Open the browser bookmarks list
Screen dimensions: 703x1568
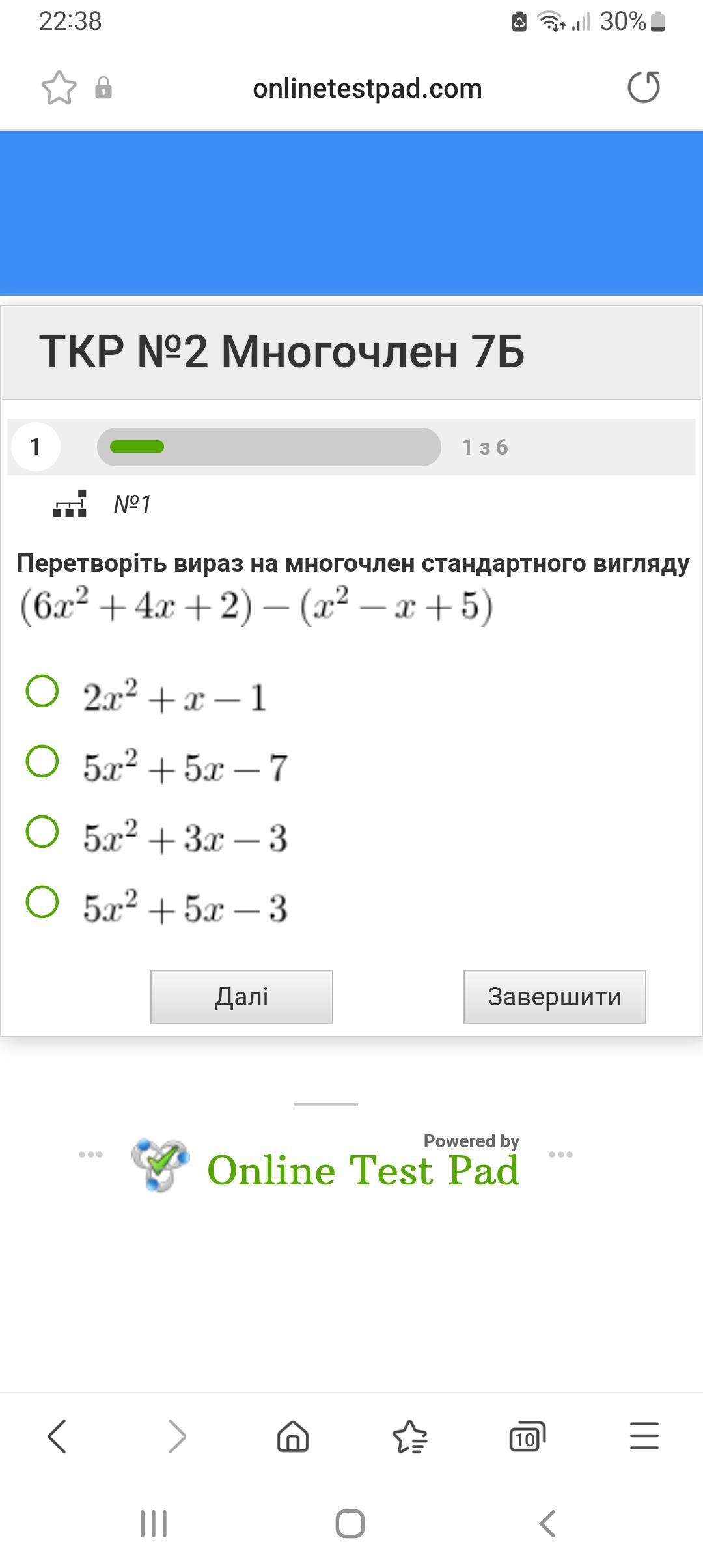click(410, 1436)
